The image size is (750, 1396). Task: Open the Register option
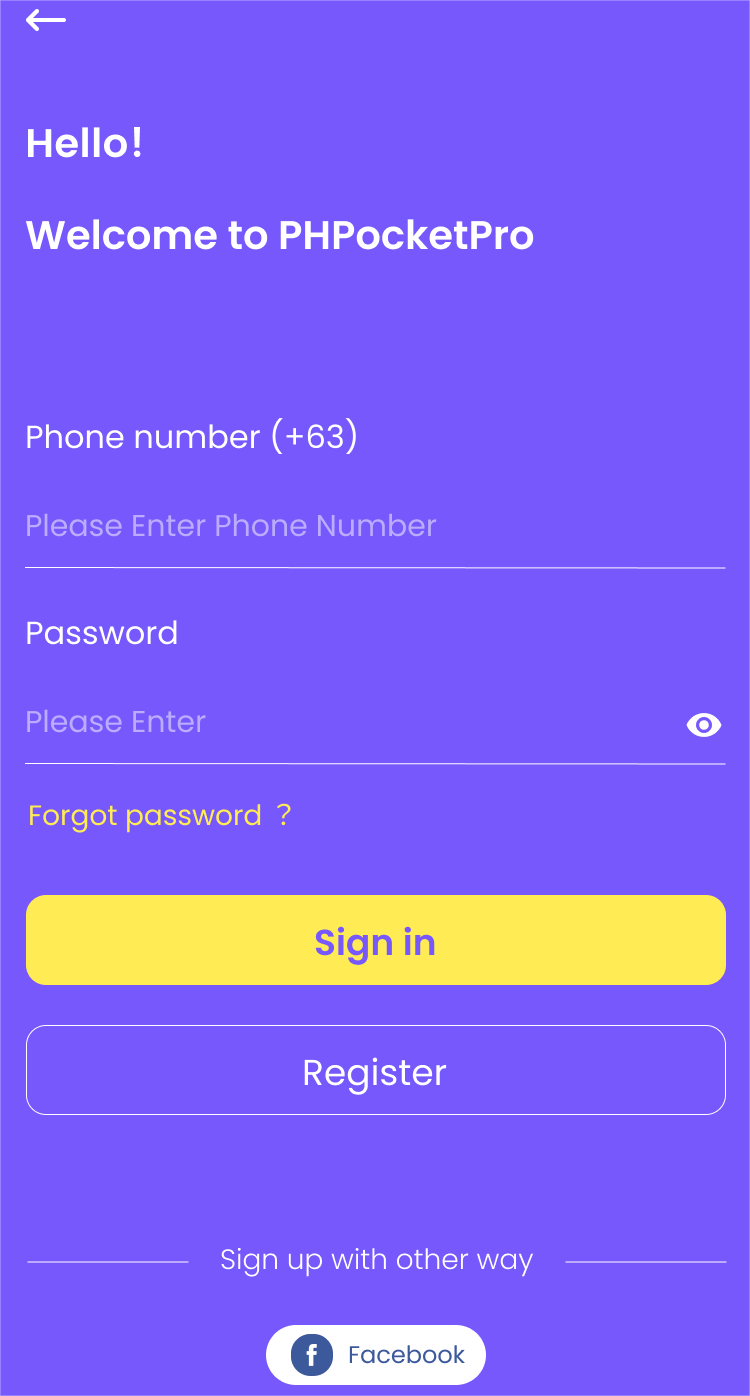click(x=376, y=1070)
